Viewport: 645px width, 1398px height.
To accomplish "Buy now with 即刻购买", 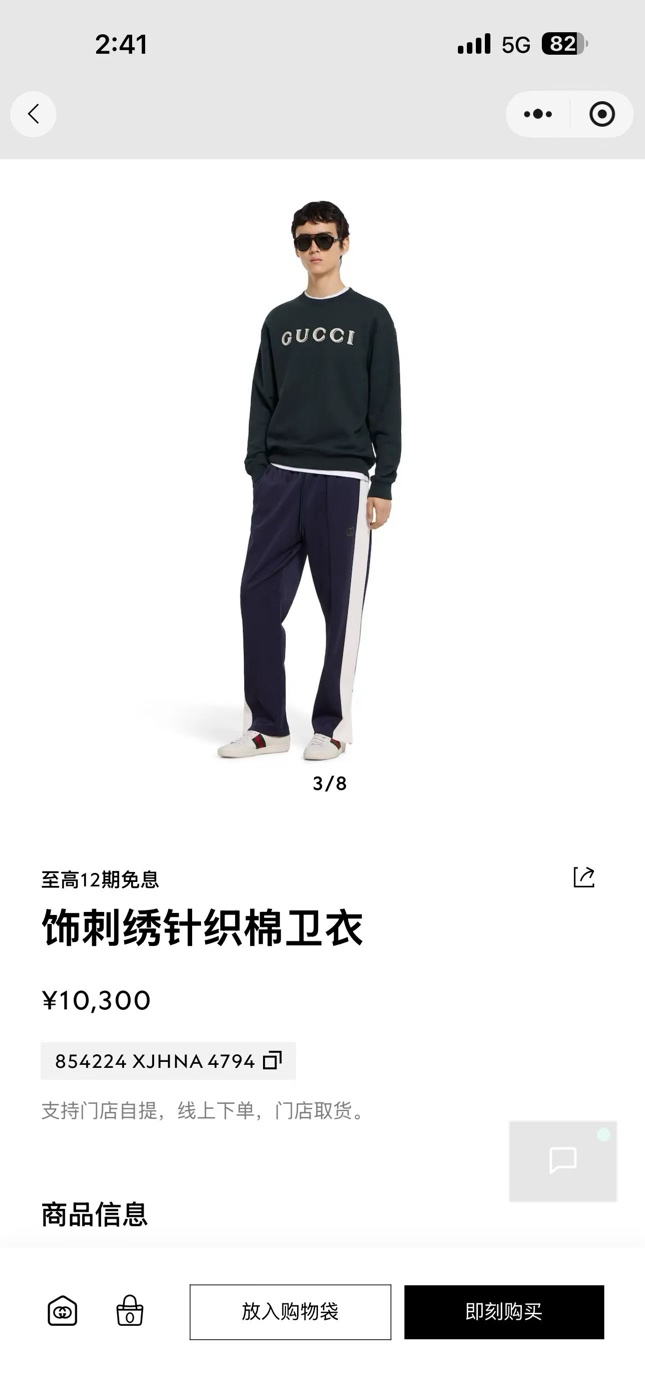I will point(504,1312).
